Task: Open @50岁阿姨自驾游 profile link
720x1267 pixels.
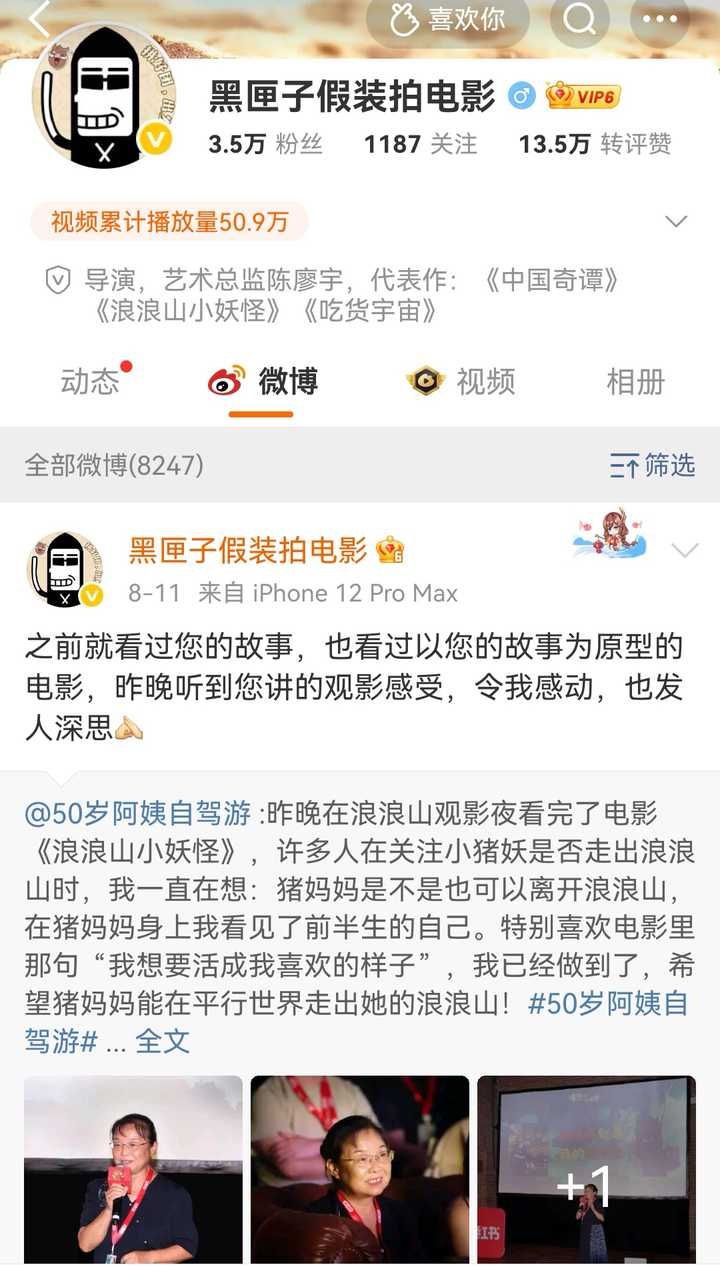Action: coord(138,813)
